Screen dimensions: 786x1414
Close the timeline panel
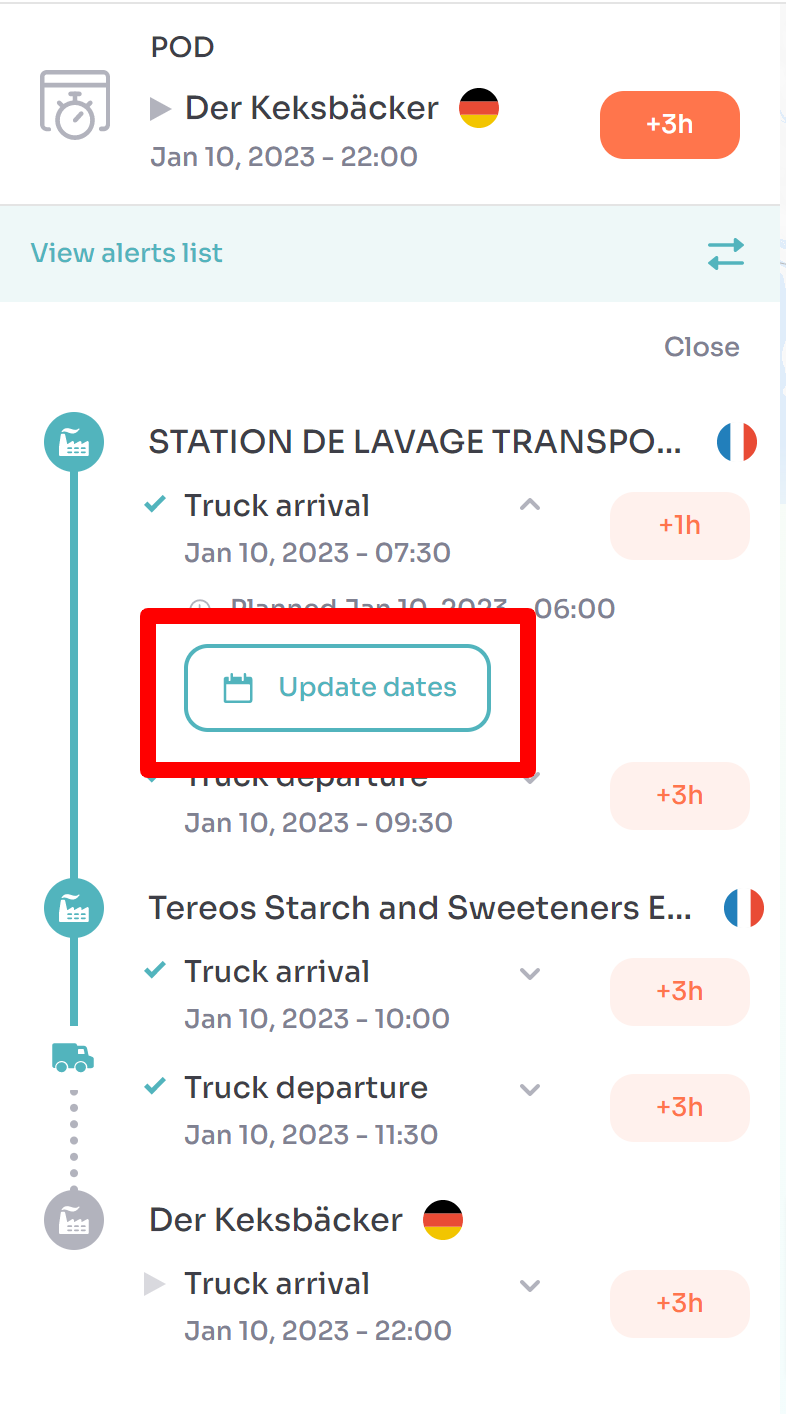coord(702,347)
